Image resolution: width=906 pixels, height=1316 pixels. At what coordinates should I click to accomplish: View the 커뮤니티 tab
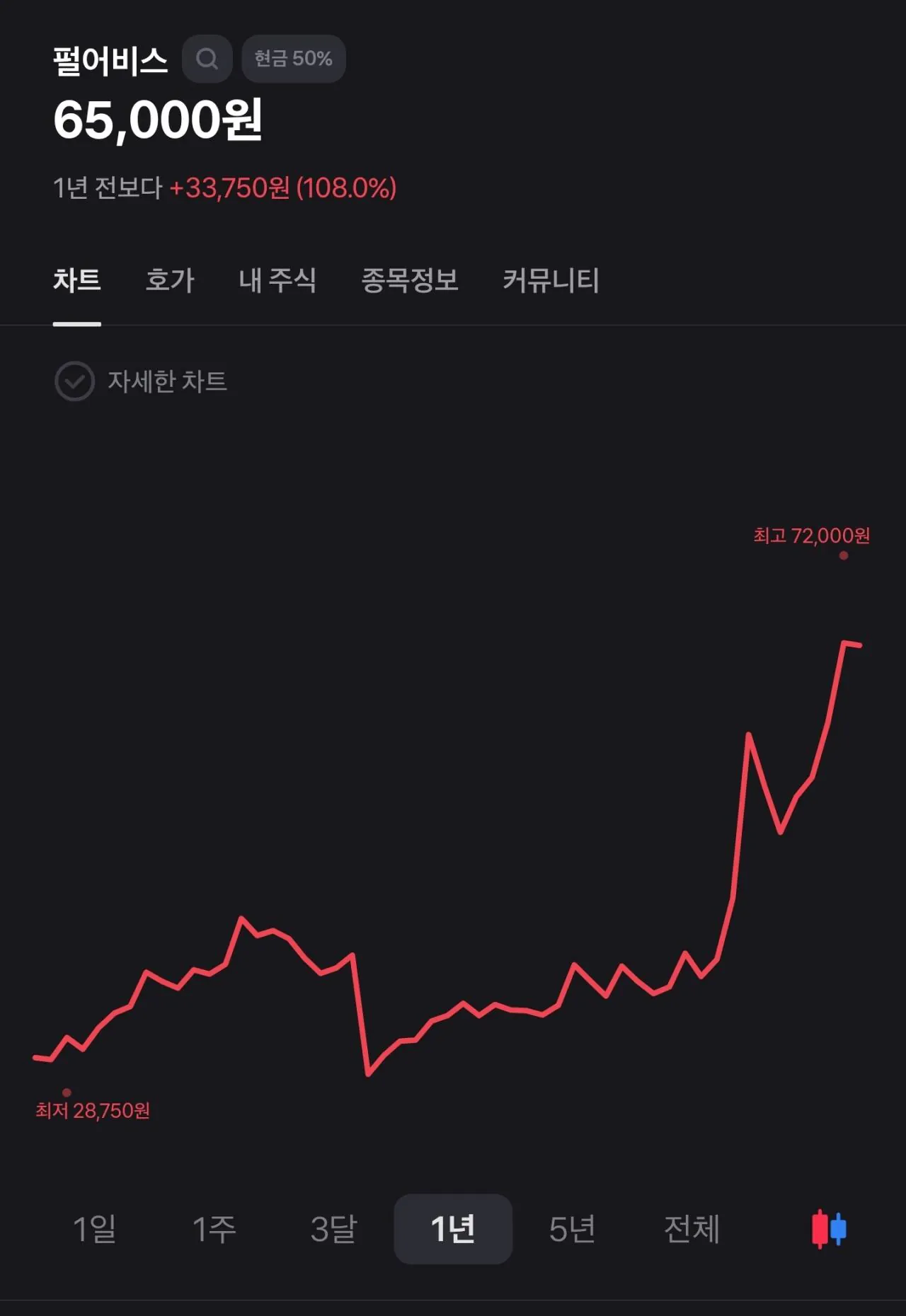[551, 280]
